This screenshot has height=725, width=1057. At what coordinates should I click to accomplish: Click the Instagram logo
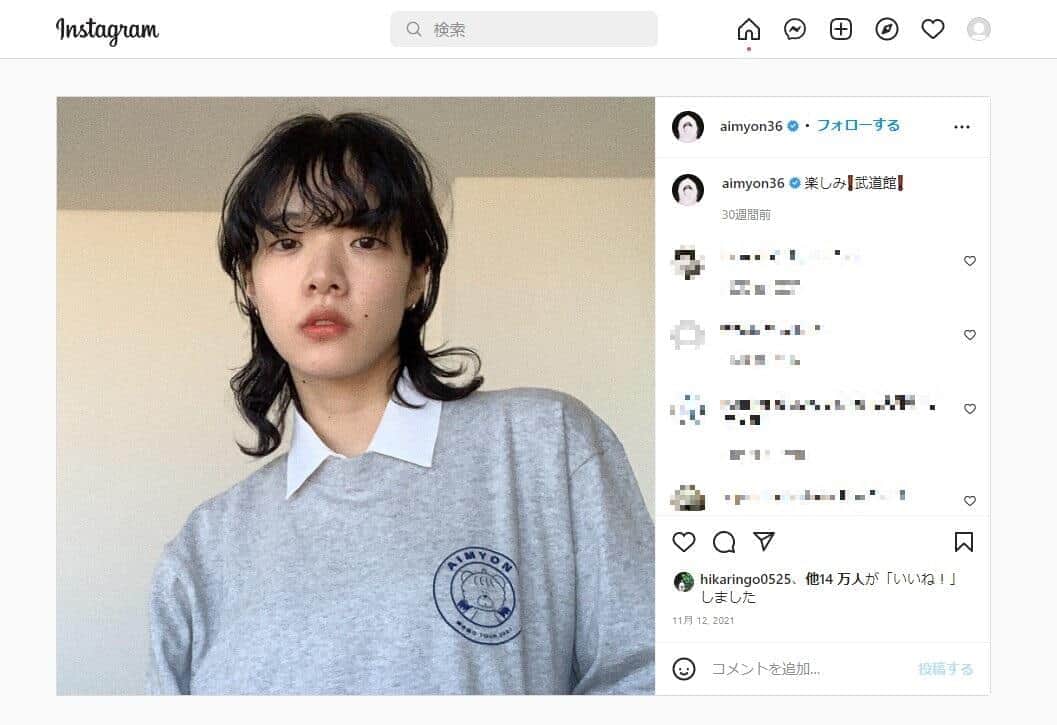107,30
